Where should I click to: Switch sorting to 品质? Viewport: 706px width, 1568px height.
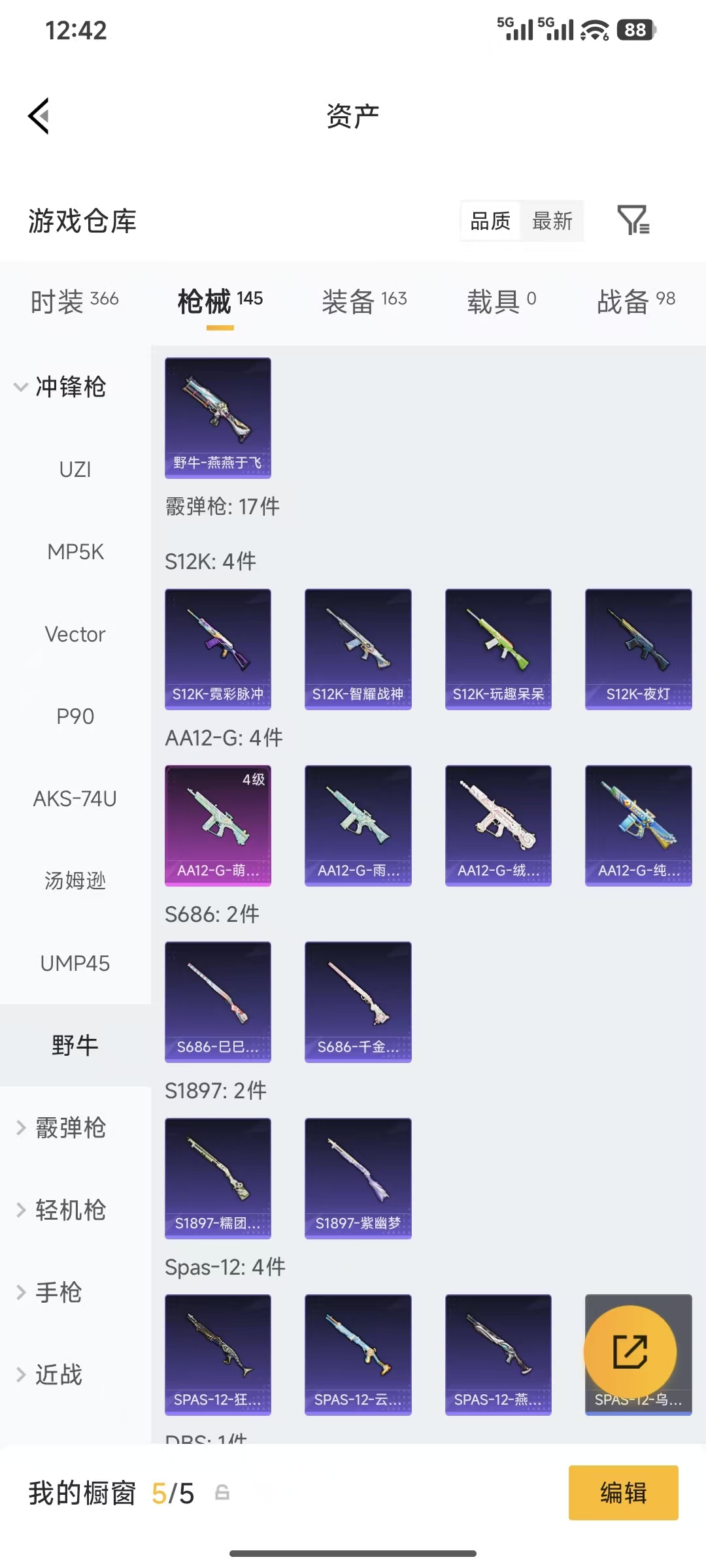pyautogui.click(x=489, y=221)
